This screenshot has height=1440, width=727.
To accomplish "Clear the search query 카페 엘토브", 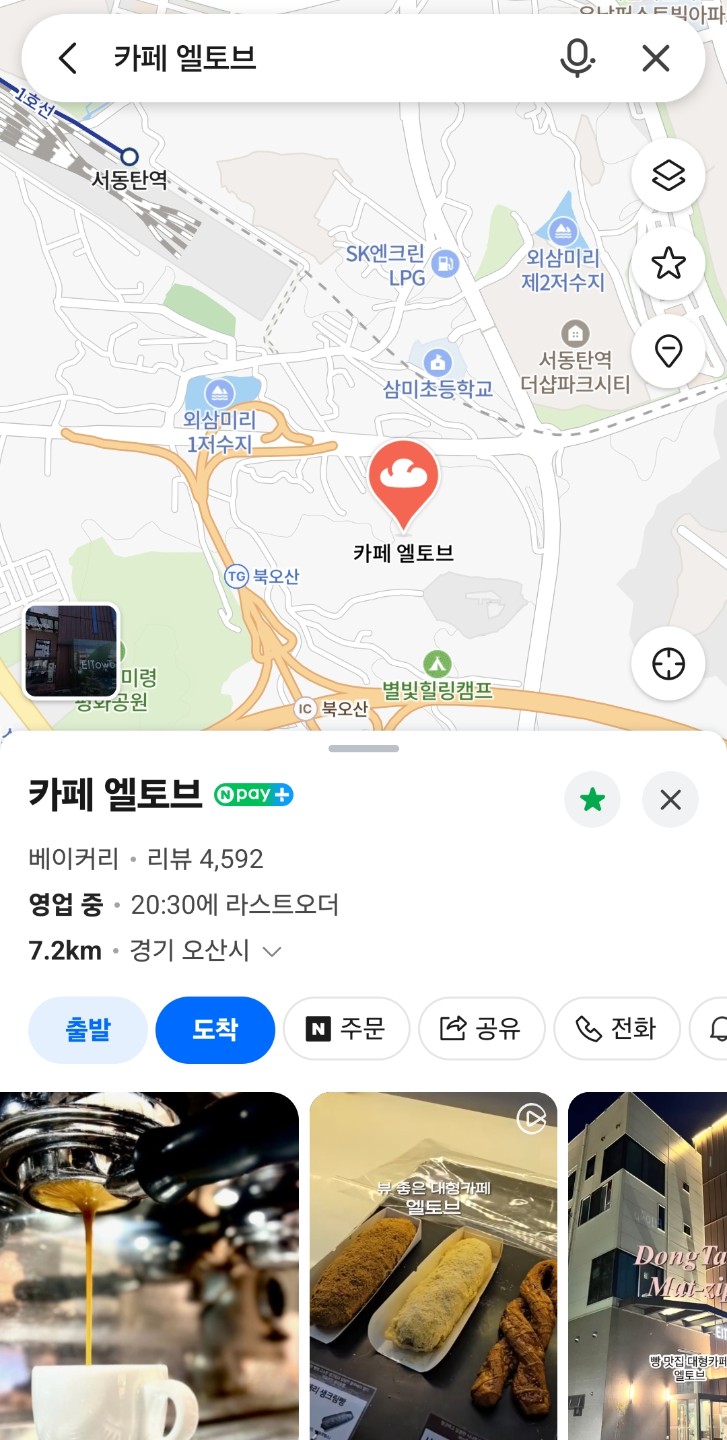I will pyautogui.click(x=655, y=59).
